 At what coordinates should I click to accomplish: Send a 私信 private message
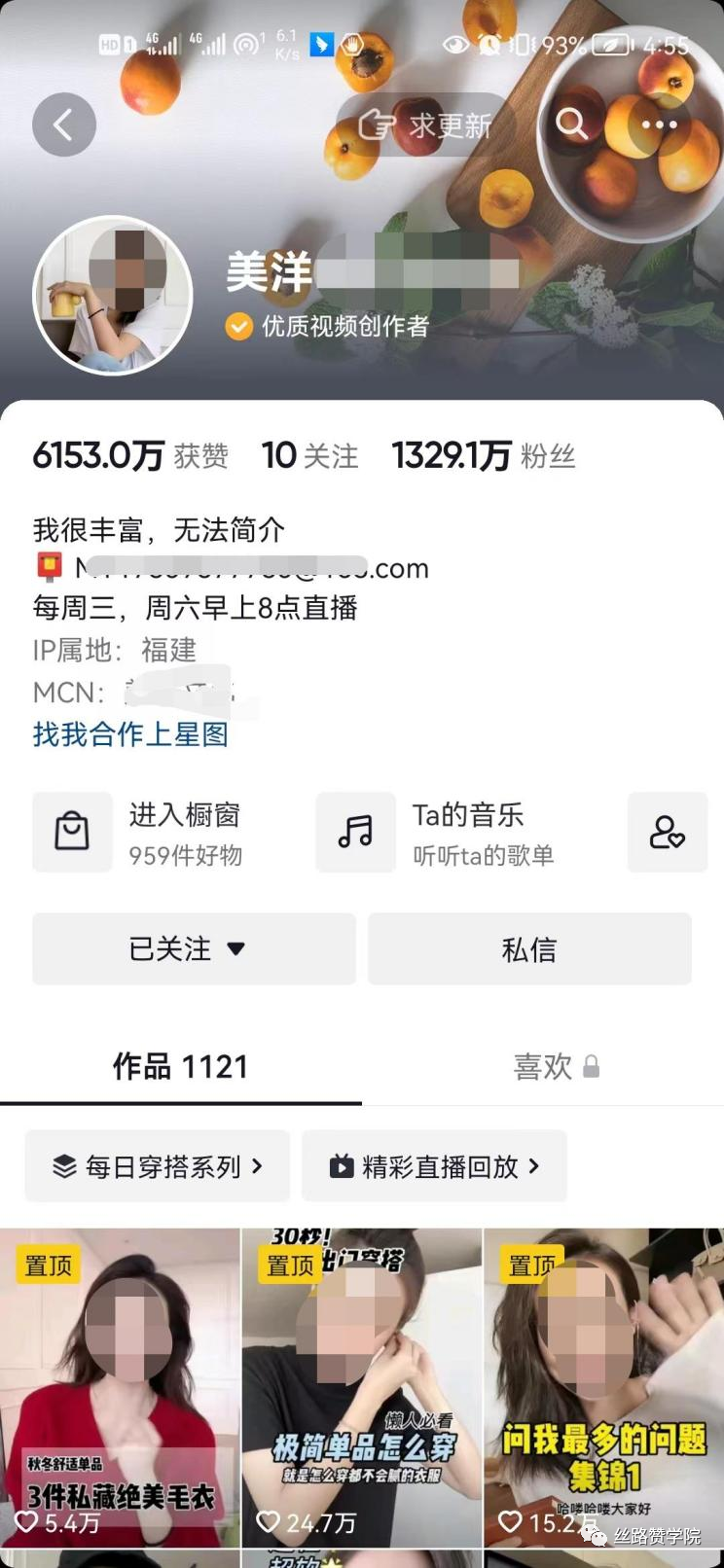[x=529, y=948]
